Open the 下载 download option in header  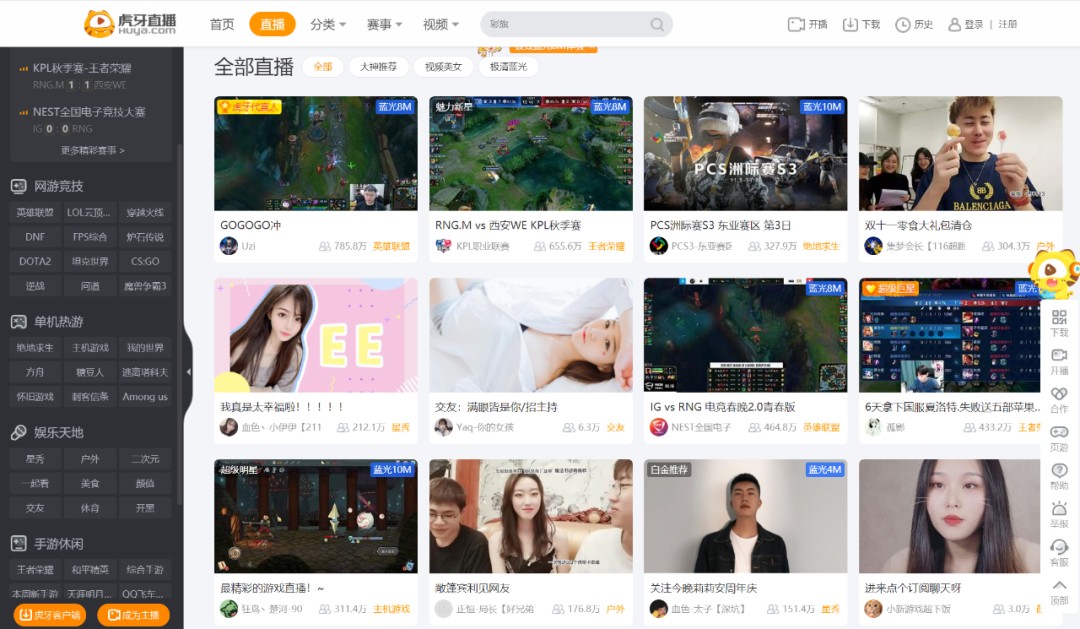click(x=861, y=24)
